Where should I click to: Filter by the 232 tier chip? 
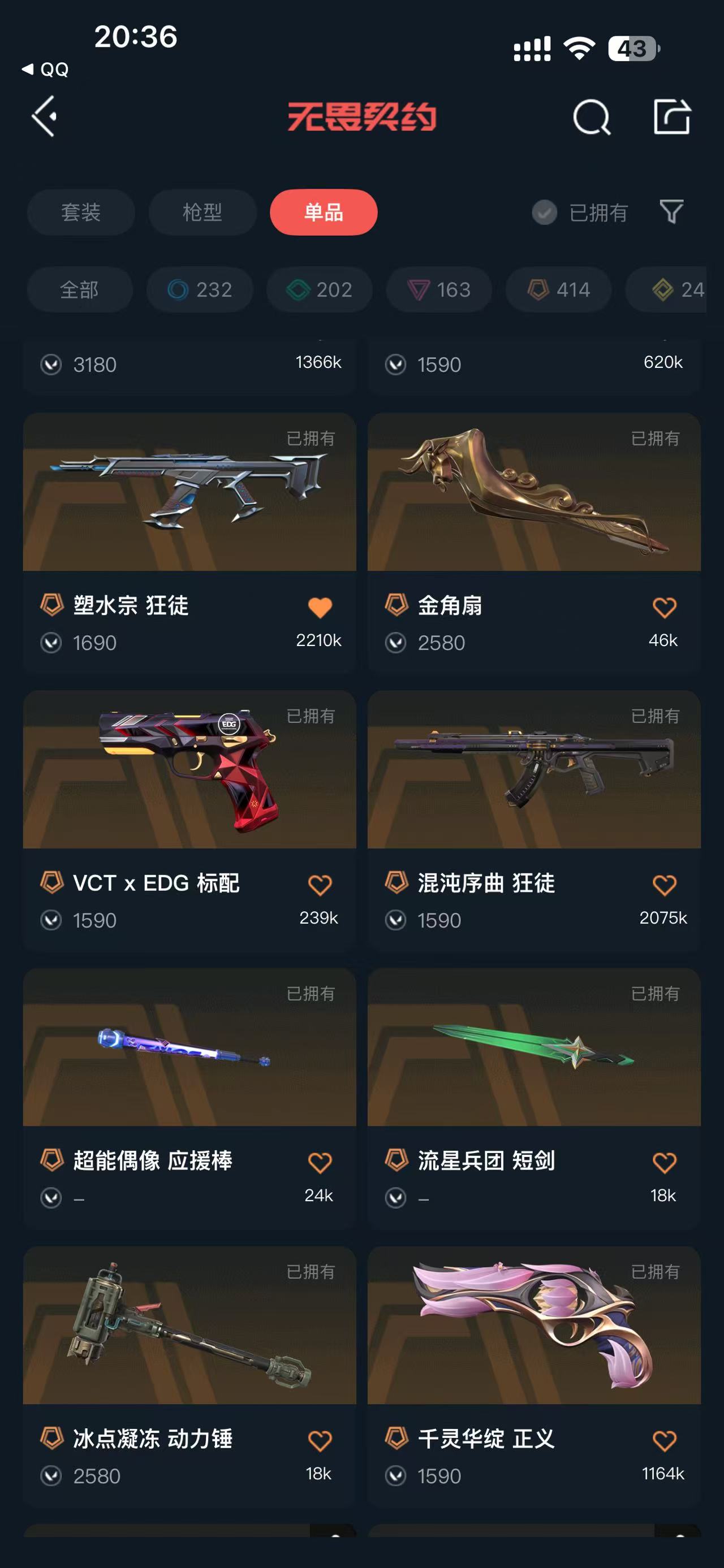[200, 290]
